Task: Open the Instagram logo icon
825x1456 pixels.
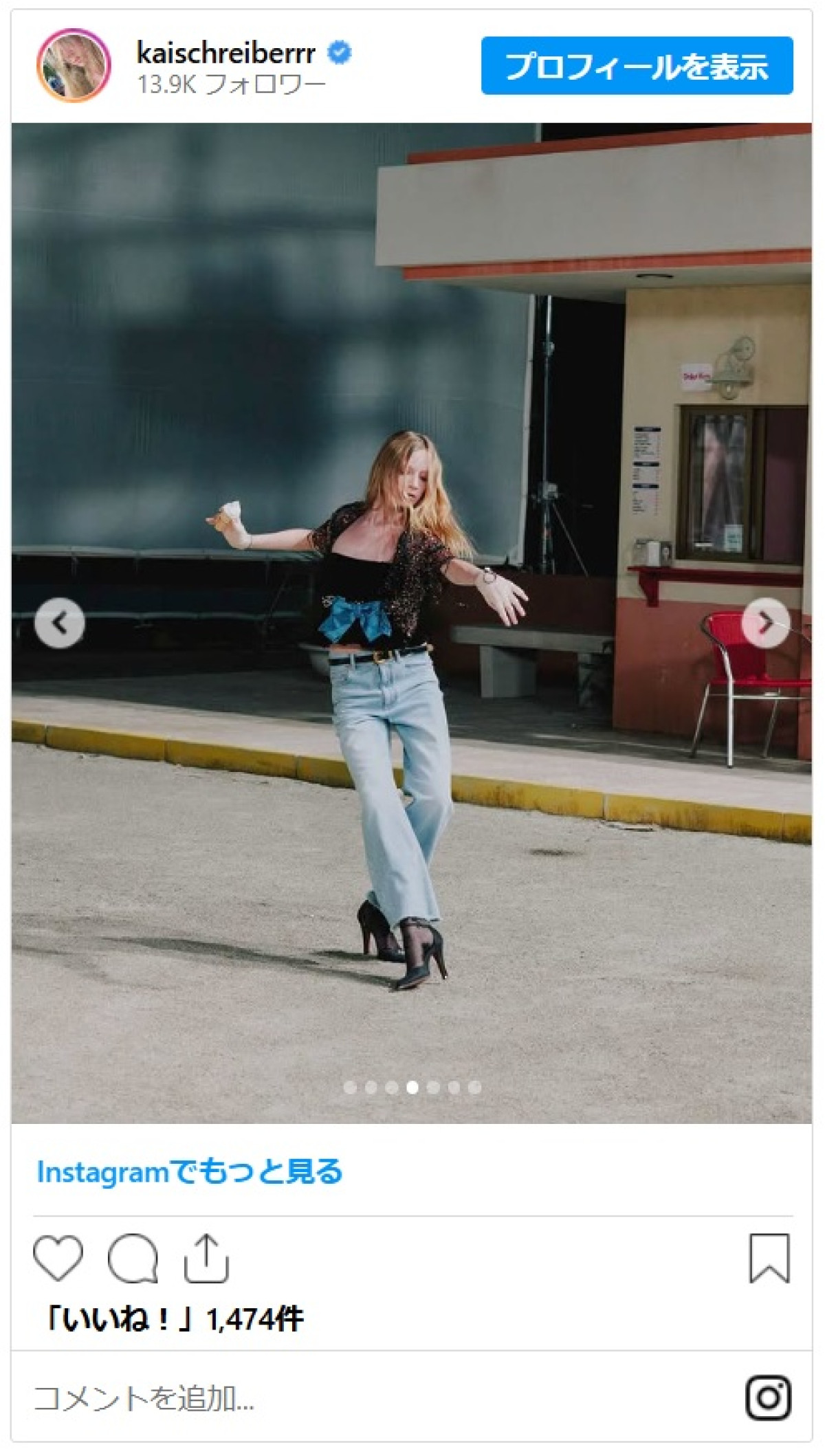Action: 768,1398
